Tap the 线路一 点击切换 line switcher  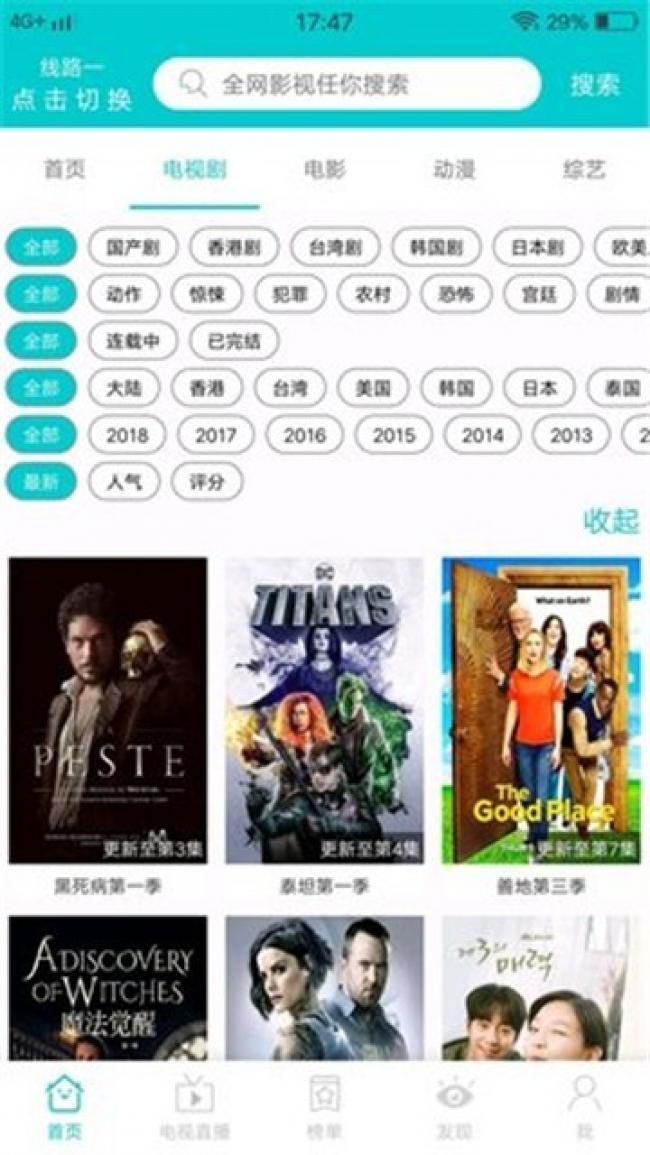coord(72,85)
